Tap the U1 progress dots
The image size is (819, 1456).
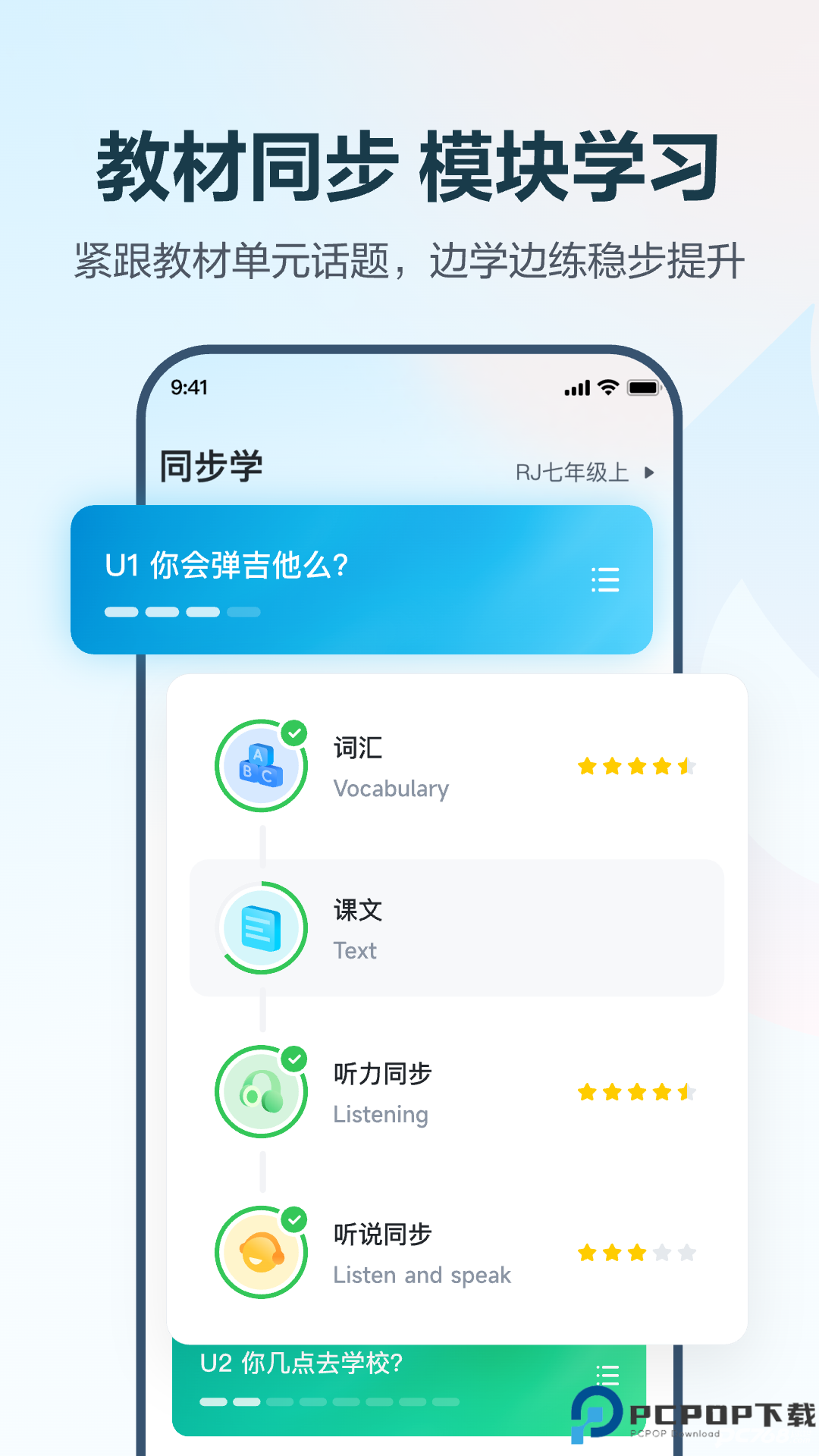182,611
